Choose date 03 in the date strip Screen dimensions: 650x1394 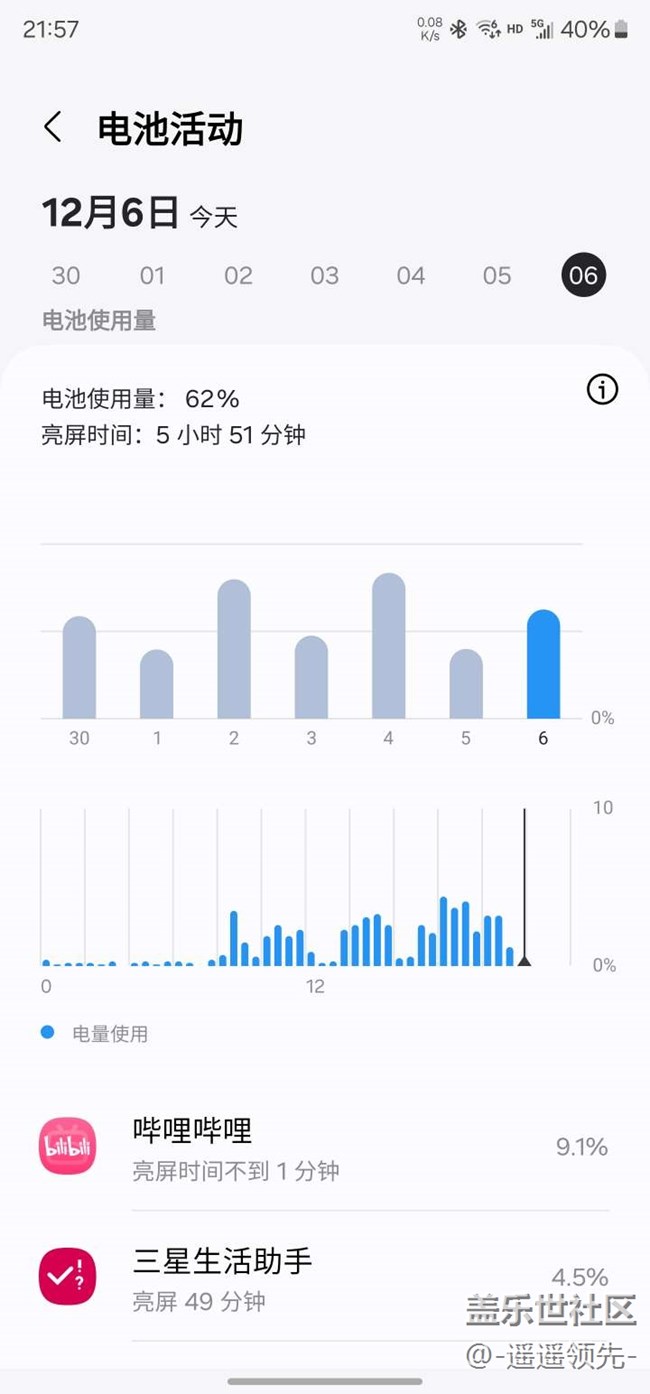pos(324,275)
